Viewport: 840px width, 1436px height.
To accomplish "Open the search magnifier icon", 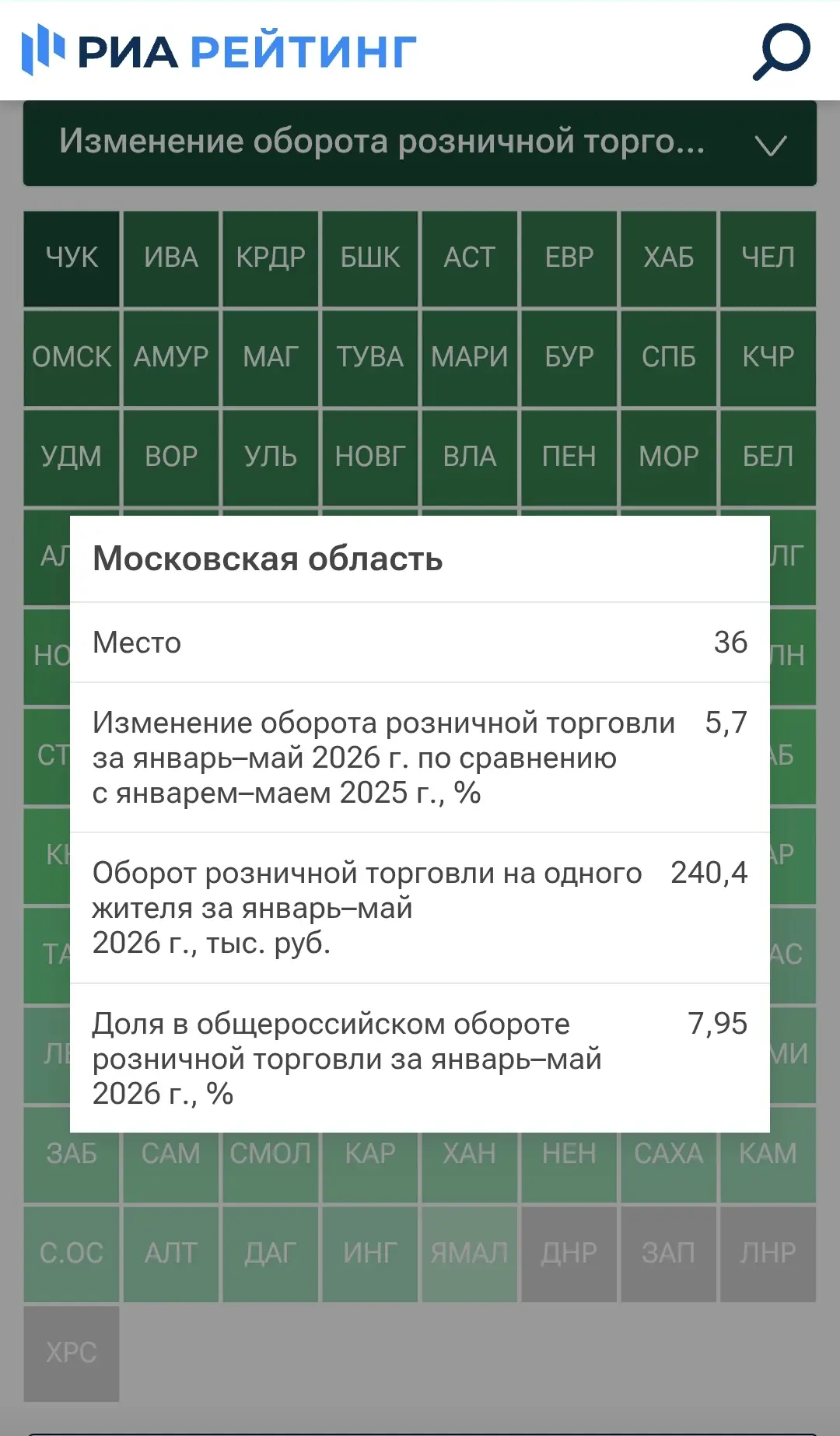I will tap(781, 51).
